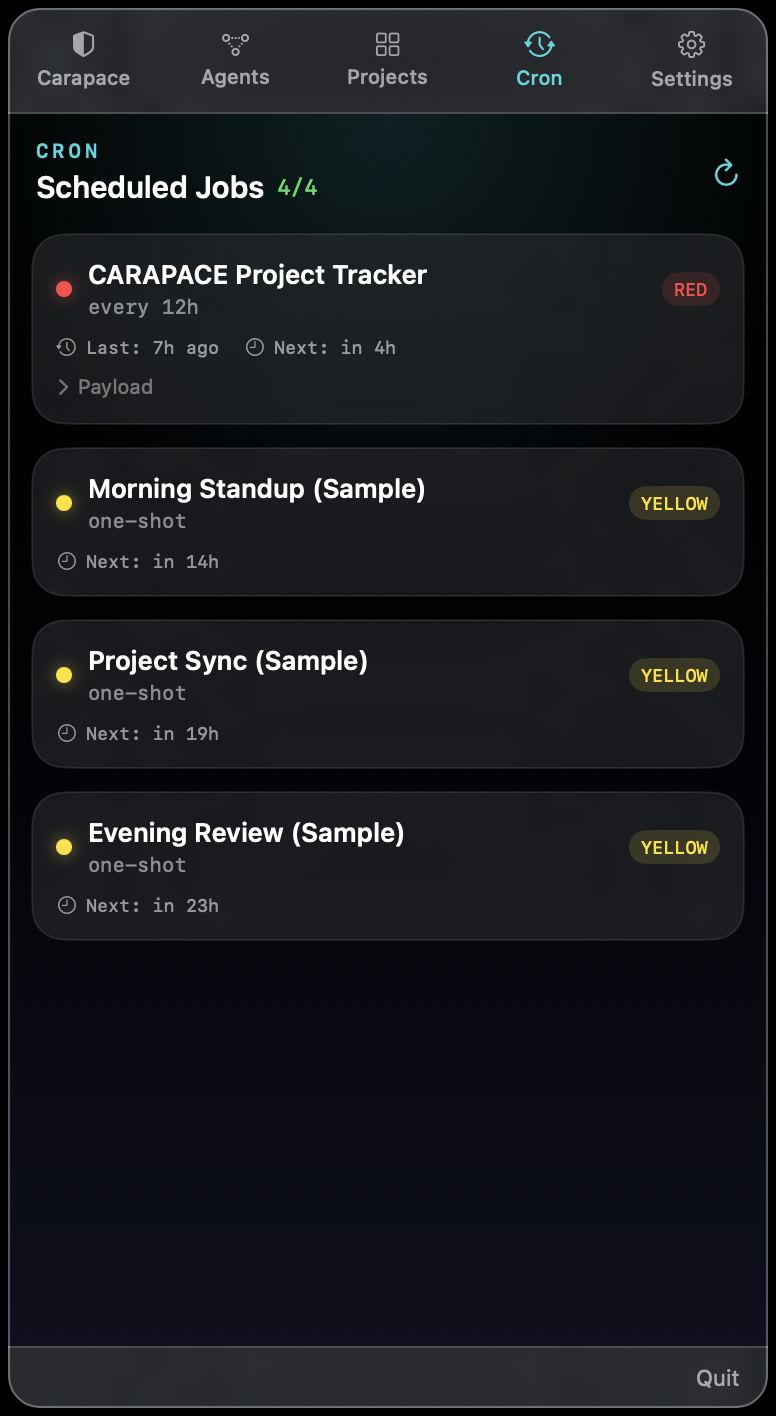Refresh the scheduled jobs list
The image size is (776, 1416).
click(x=726, y=173)
